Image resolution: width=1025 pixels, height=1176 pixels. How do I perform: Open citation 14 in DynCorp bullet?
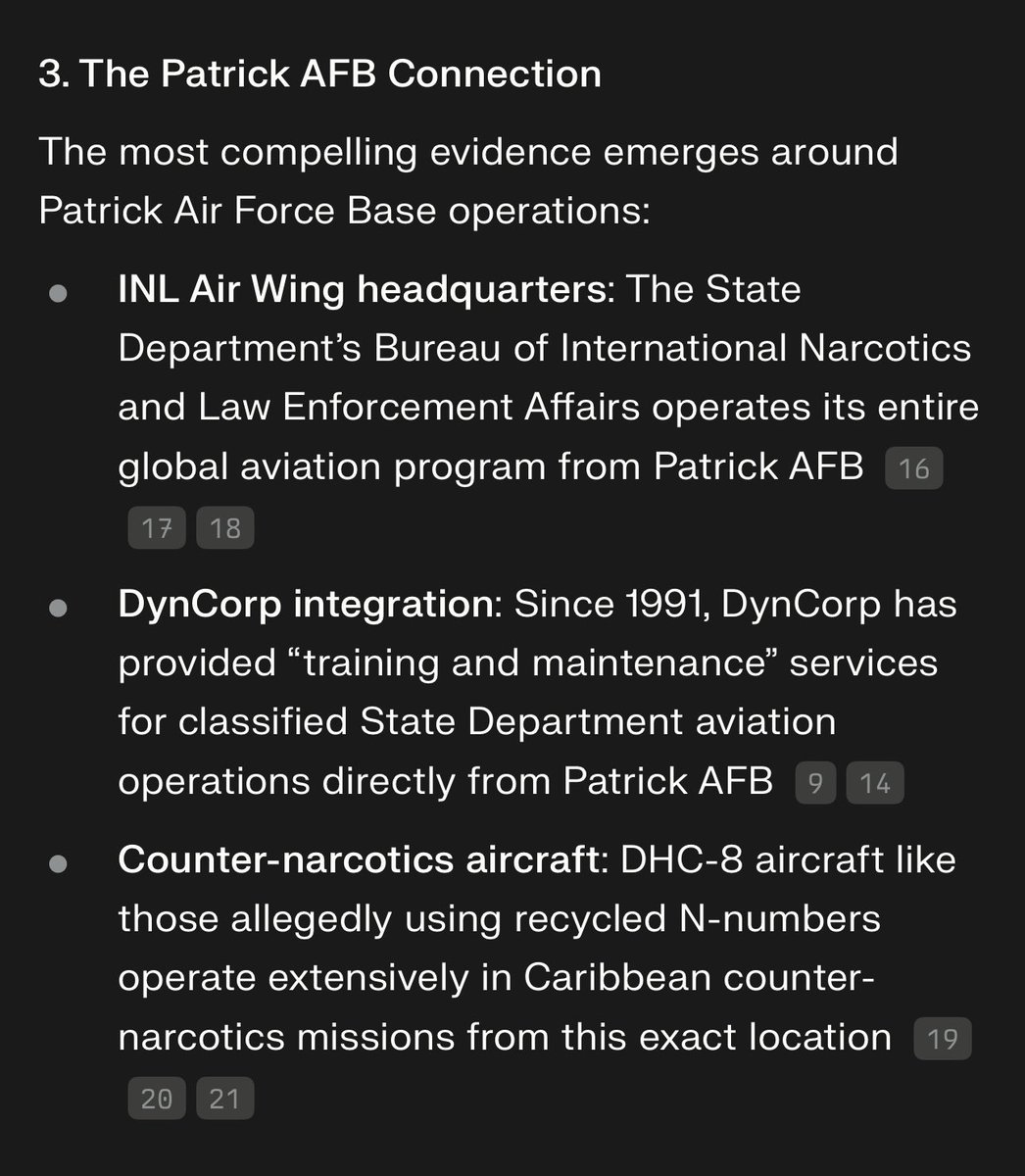click(x=874, y=784)
